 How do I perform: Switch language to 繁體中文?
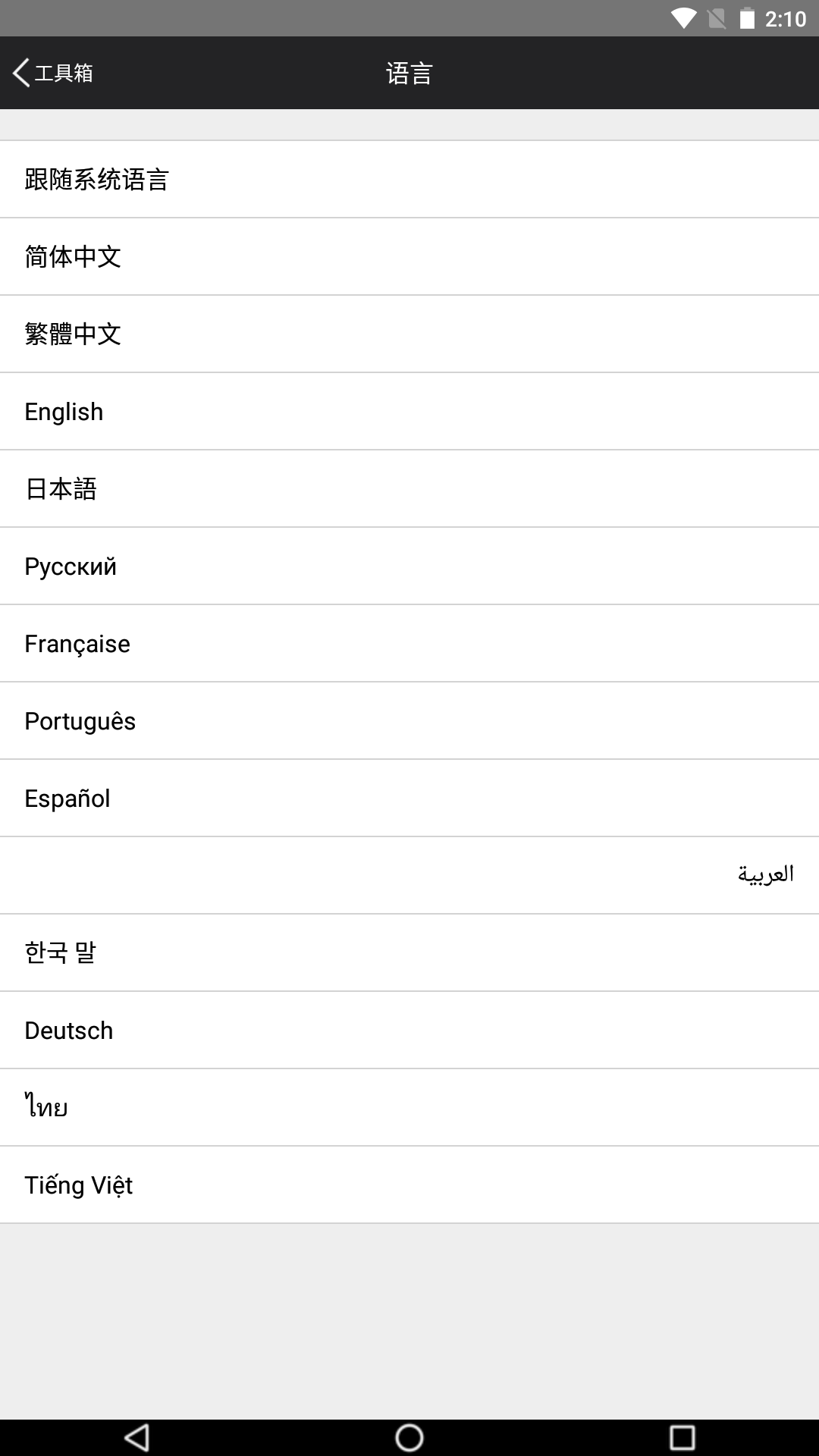pyautogui.click(x=409, y=334)
